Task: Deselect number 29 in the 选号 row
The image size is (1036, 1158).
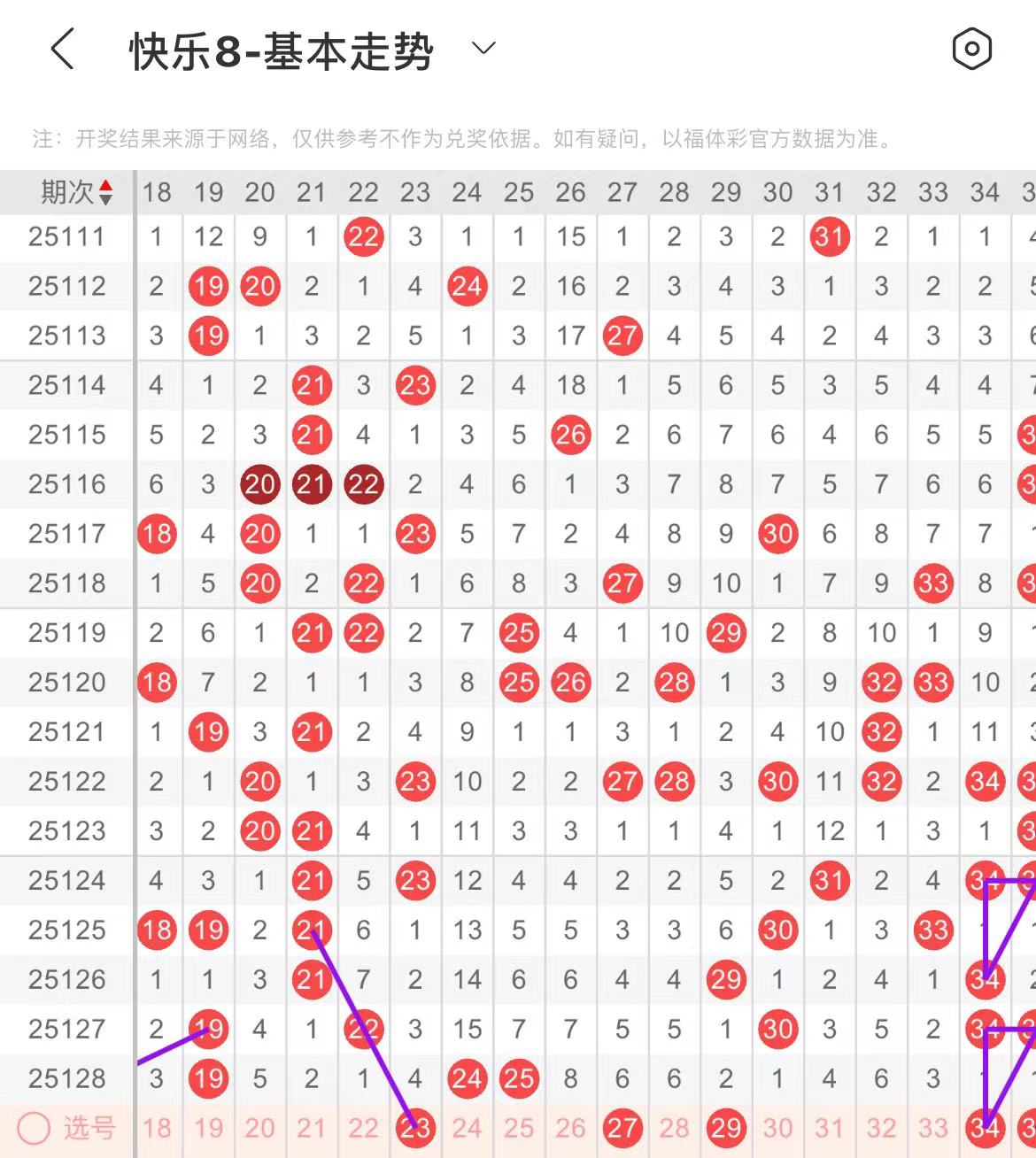Action: (x=726, y=1128)
